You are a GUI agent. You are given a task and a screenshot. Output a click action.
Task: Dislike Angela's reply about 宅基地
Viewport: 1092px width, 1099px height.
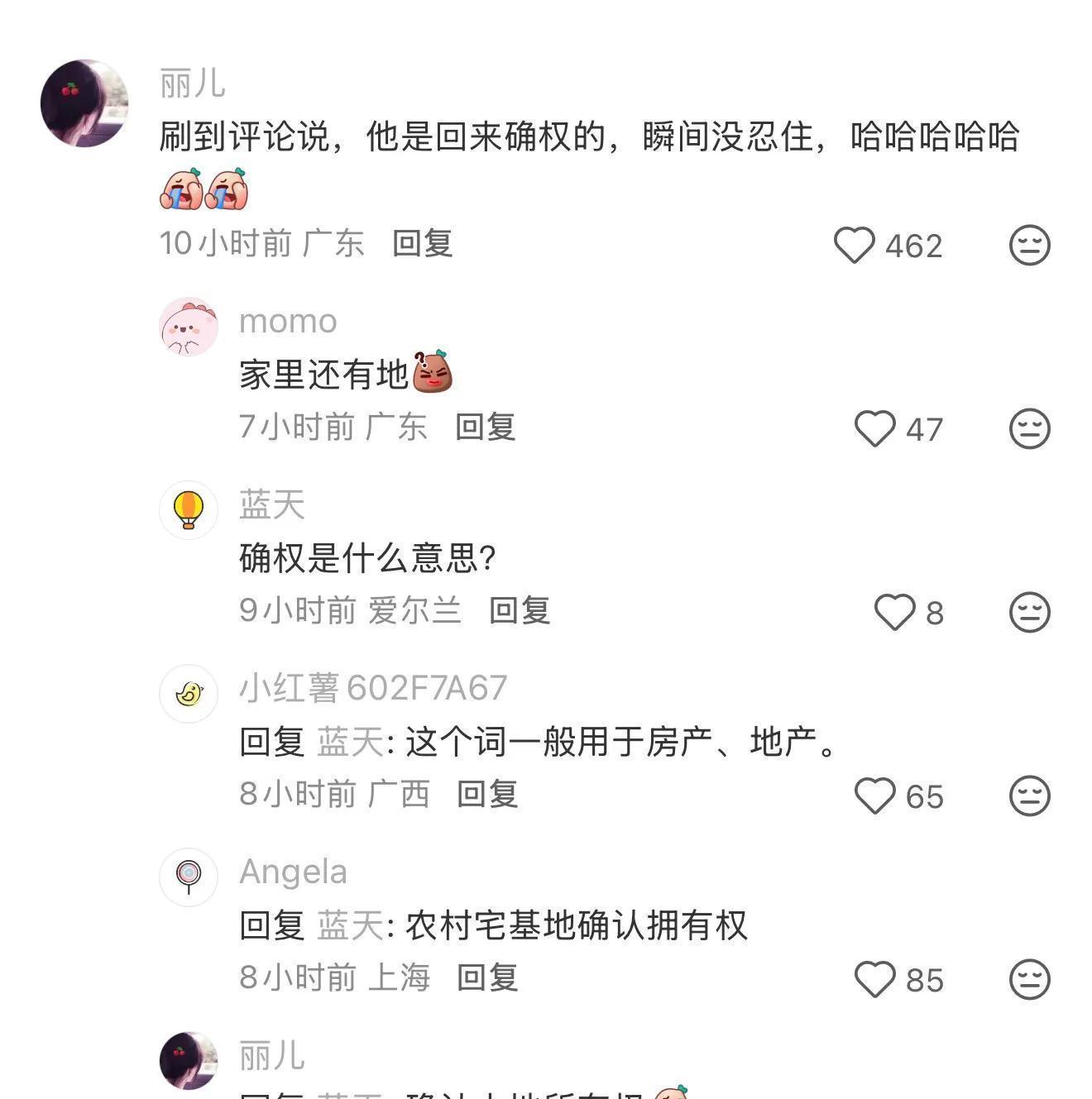pos(1029,980)
